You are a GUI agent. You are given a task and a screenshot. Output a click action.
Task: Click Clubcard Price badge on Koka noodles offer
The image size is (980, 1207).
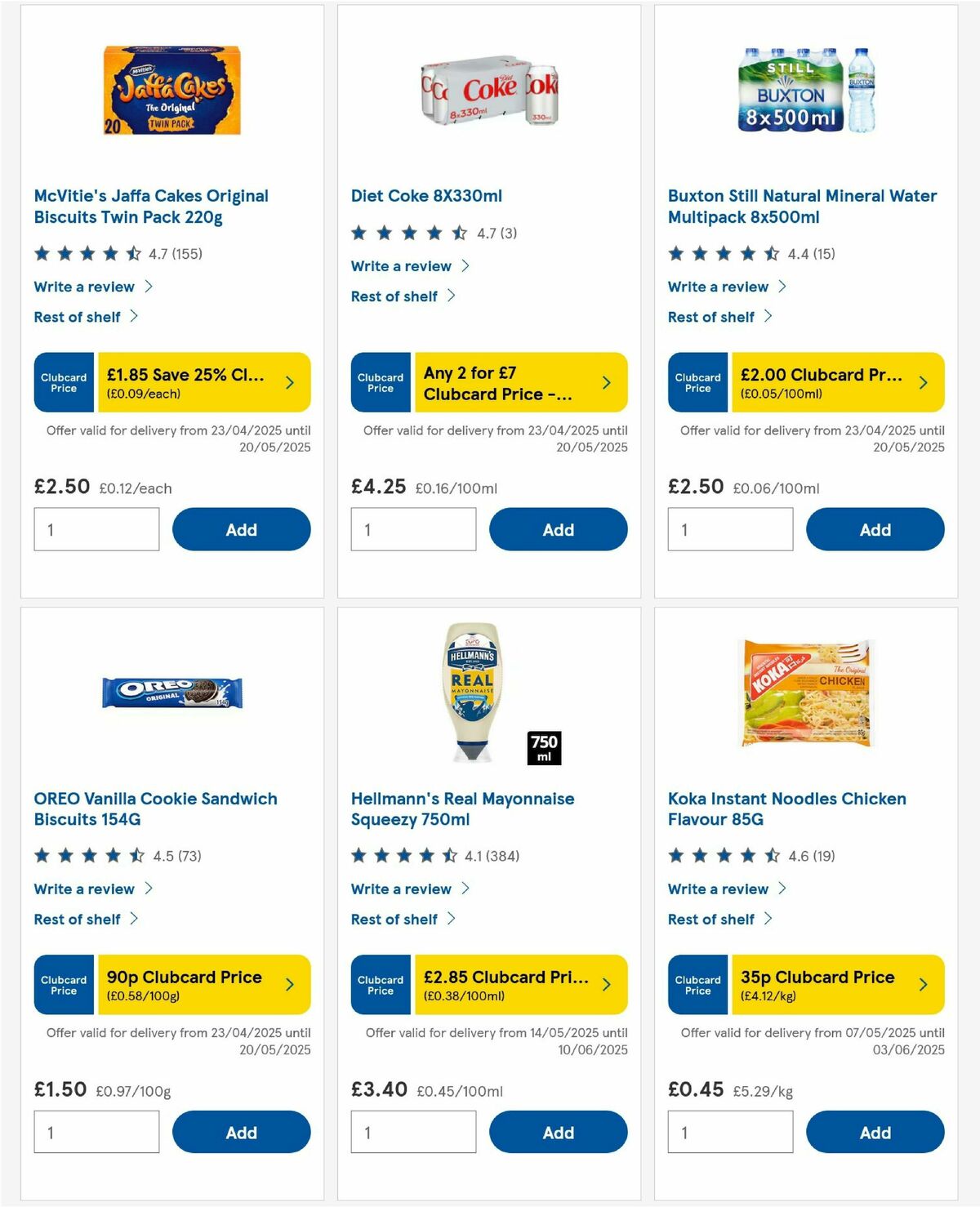click(x=697, y=984)
